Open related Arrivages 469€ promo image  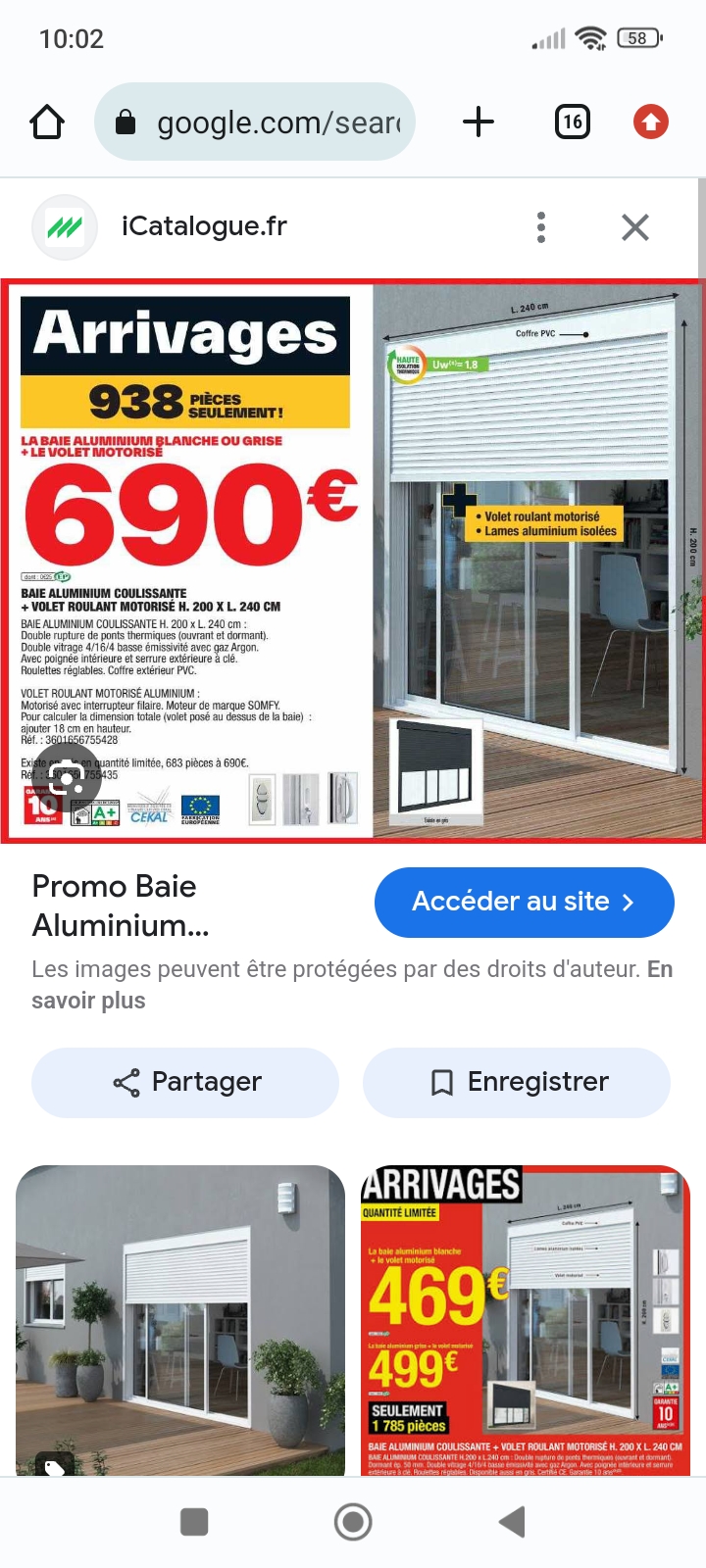526,1319
